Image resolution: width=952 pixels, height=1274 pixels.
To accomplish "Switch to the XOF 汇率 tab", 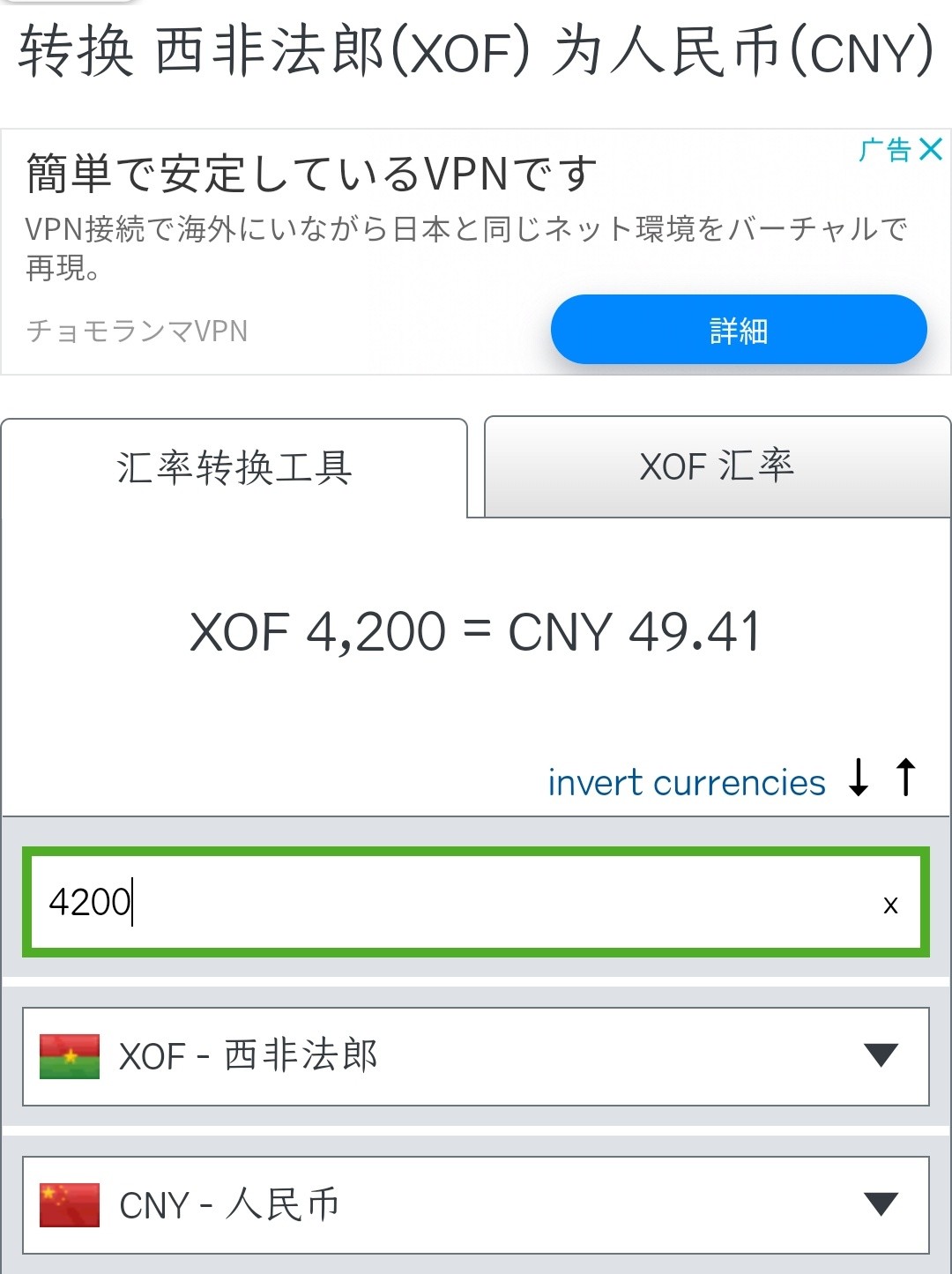I will 718,466.
